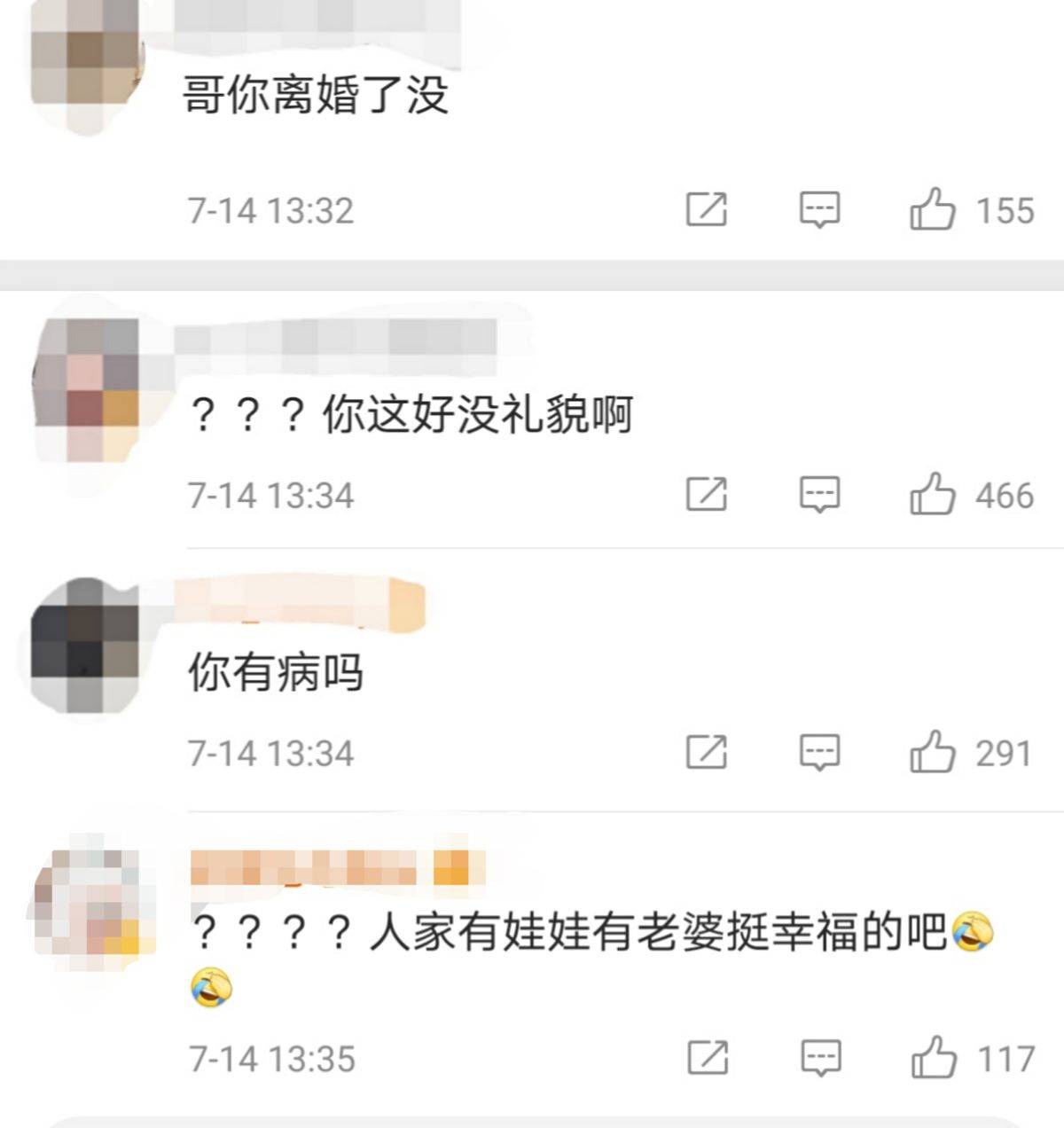Open avatar of the "哥你离婚了没" commenter
The width and height of the screenshot is (1064, 1128).
coord(85,67)
